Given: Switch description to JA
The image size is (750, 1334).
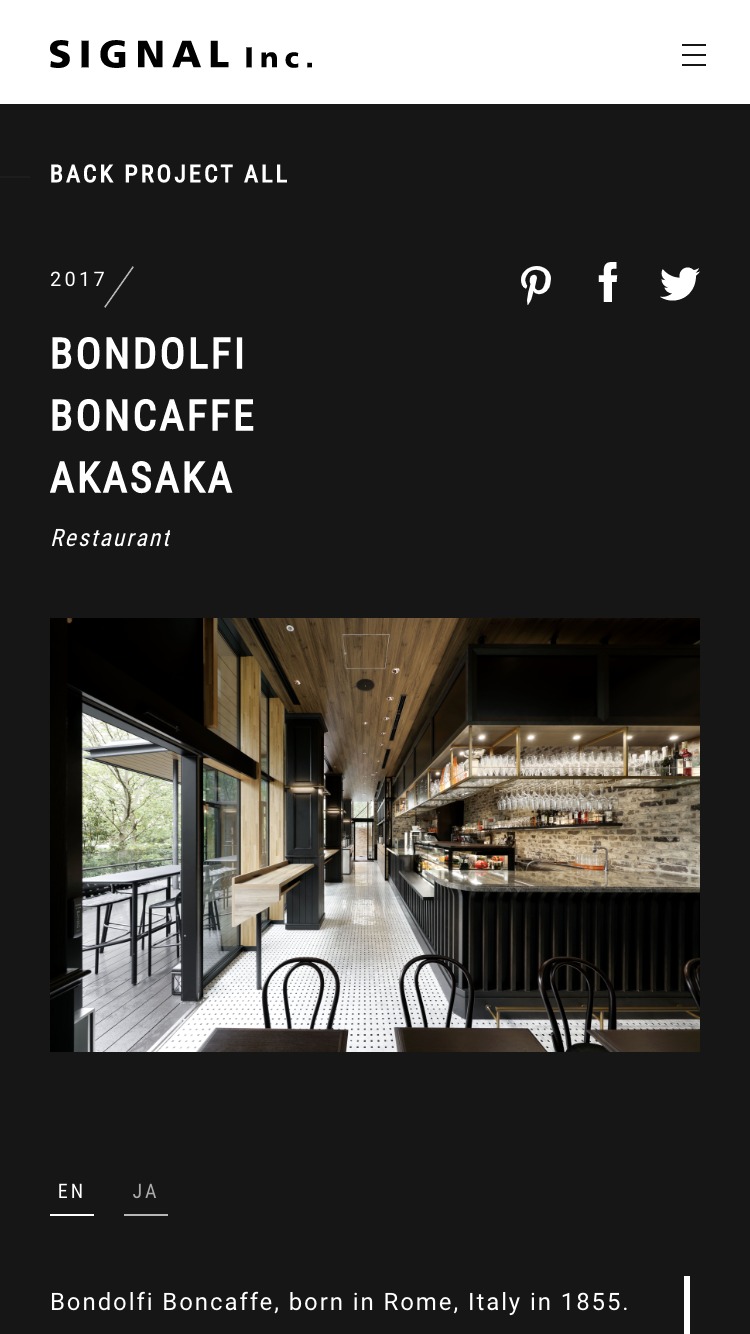Looking at the screenshot, I should point(146,1193).
